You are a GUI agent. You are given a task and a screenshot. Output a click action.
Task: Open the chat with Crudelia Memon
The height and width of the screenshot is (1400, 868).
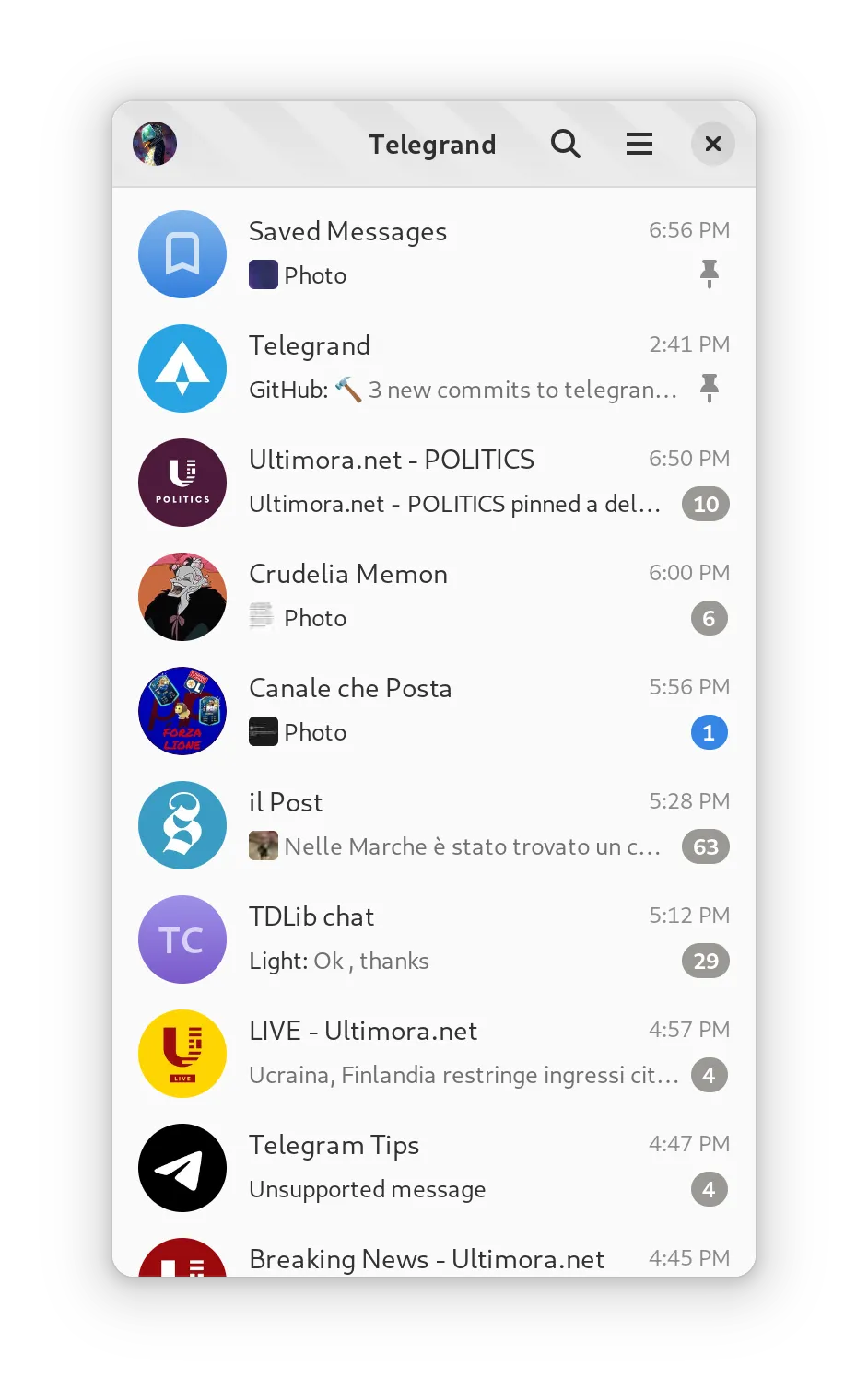433,596
